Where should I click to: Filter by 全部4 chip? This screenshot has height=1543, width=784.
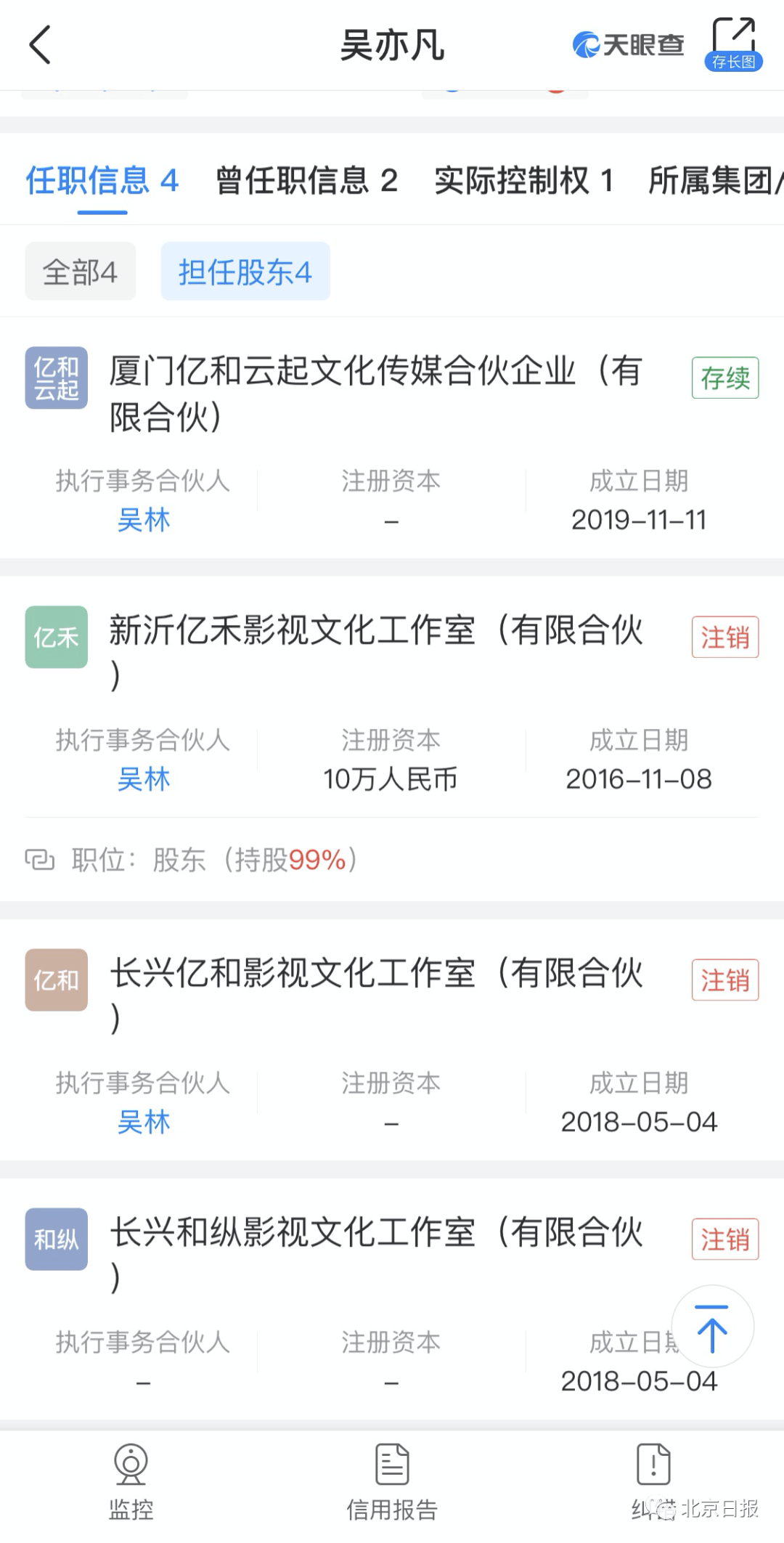coord(80,272)
